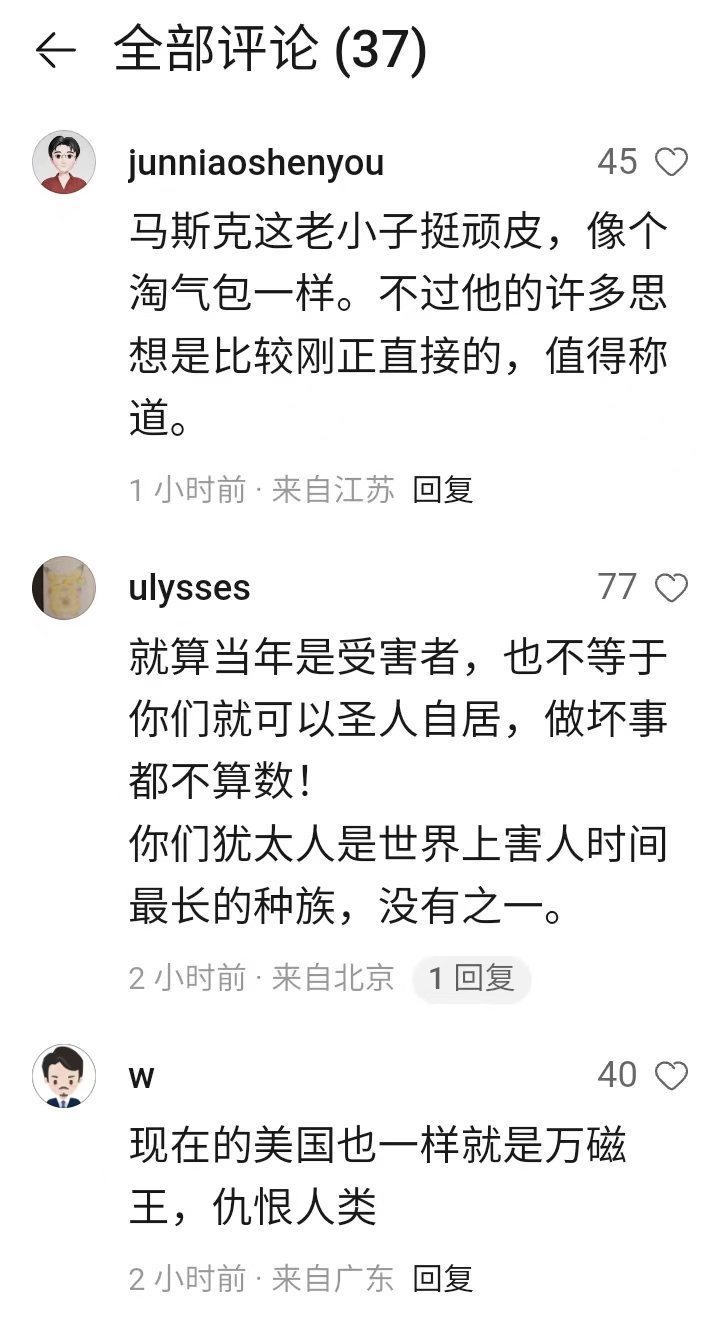Like junniaoshenyou's comment
Image resolution: width=720 pixels, height=1324 pixels.
[671, 161]
